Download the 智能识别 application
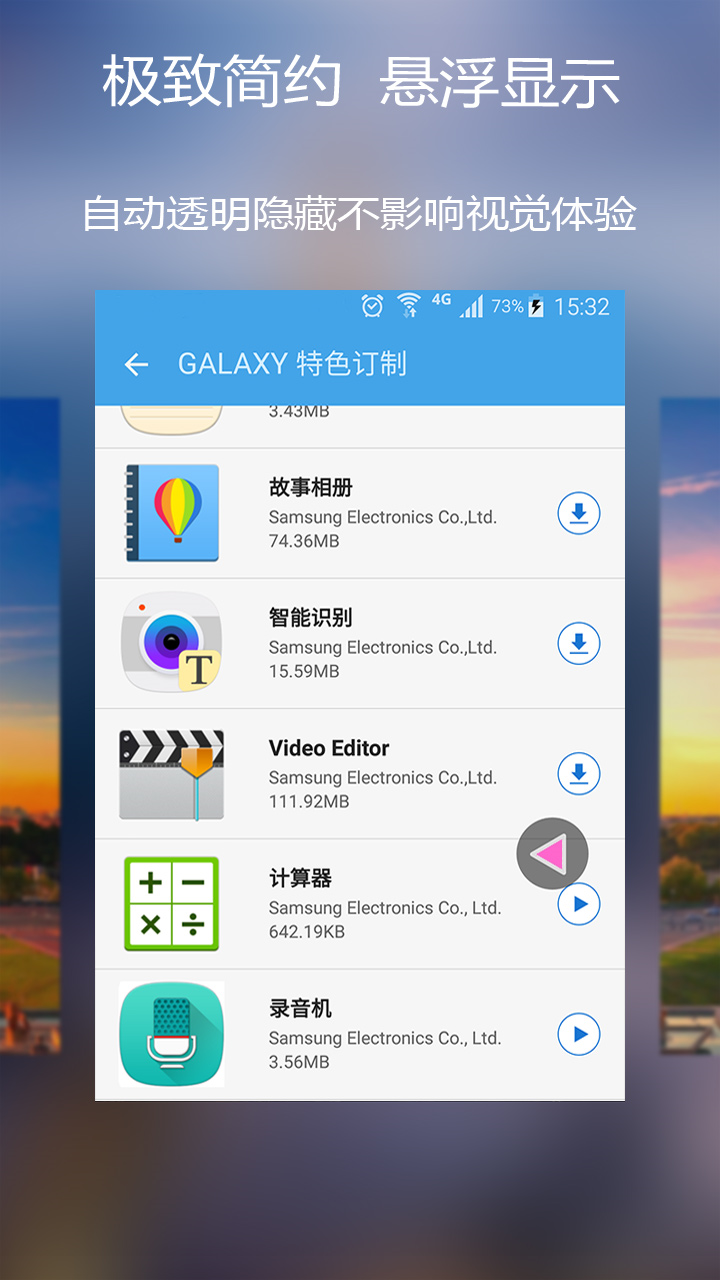 point(578,643)
